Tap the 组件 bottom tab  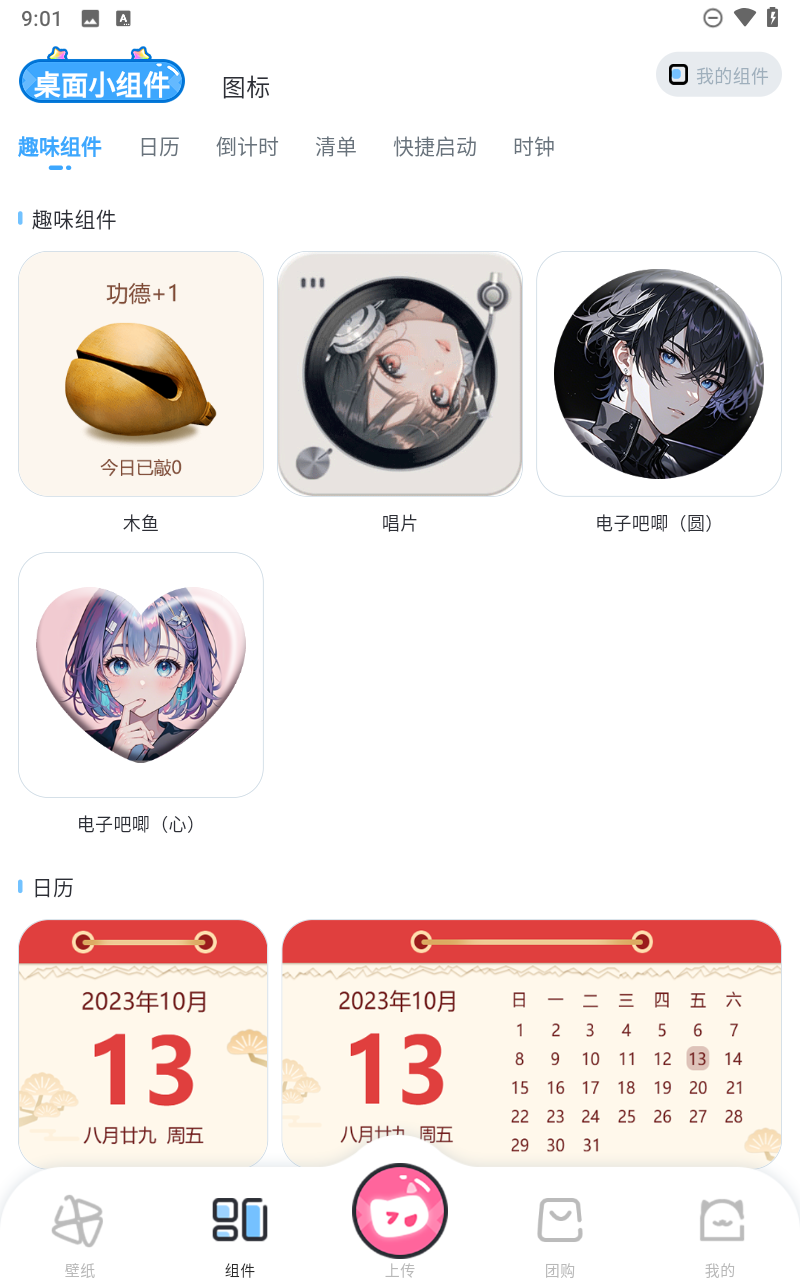(240, 1235)
